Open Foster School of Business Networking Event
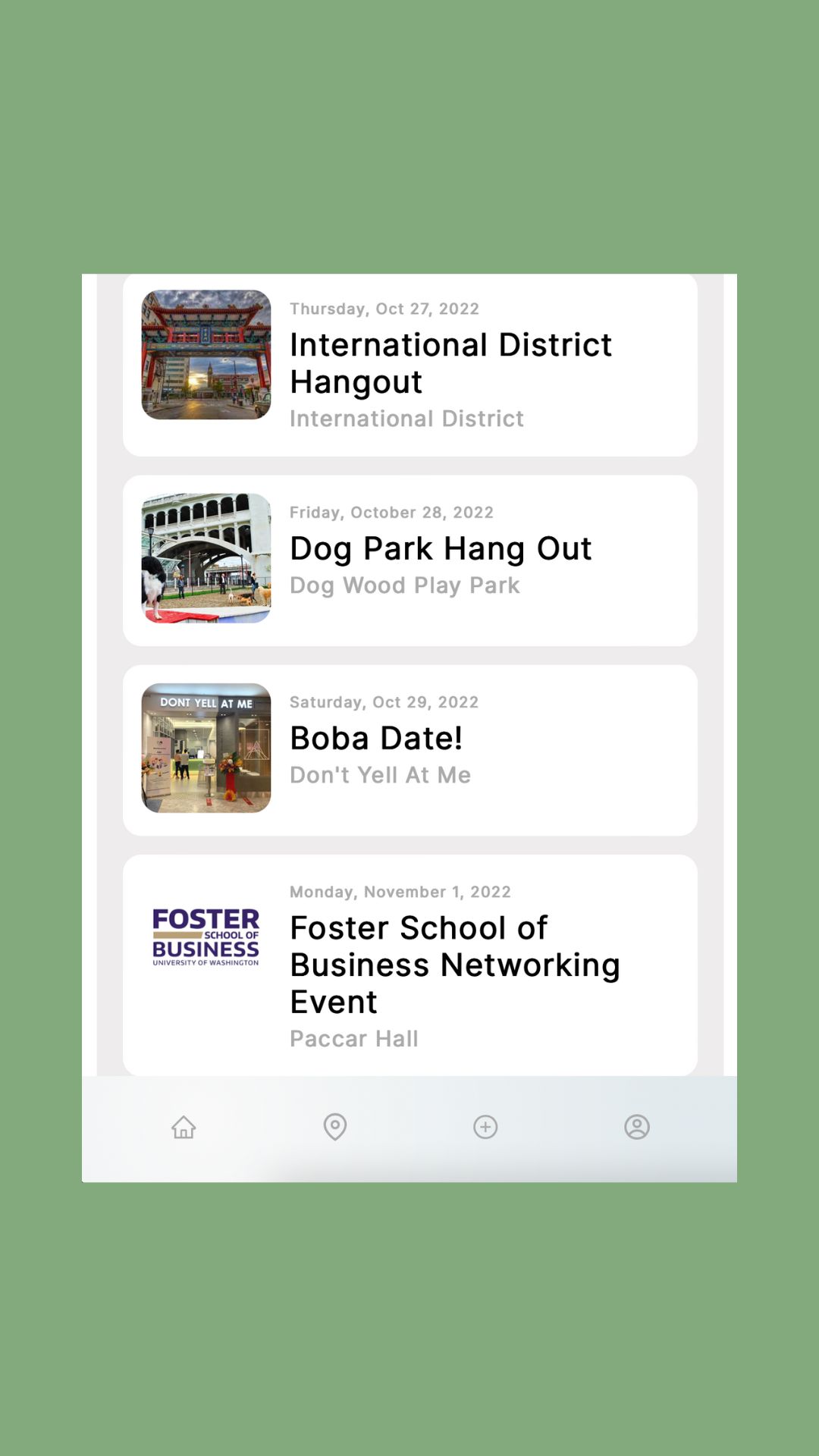 pyautogui.click(x=455, y=965)
